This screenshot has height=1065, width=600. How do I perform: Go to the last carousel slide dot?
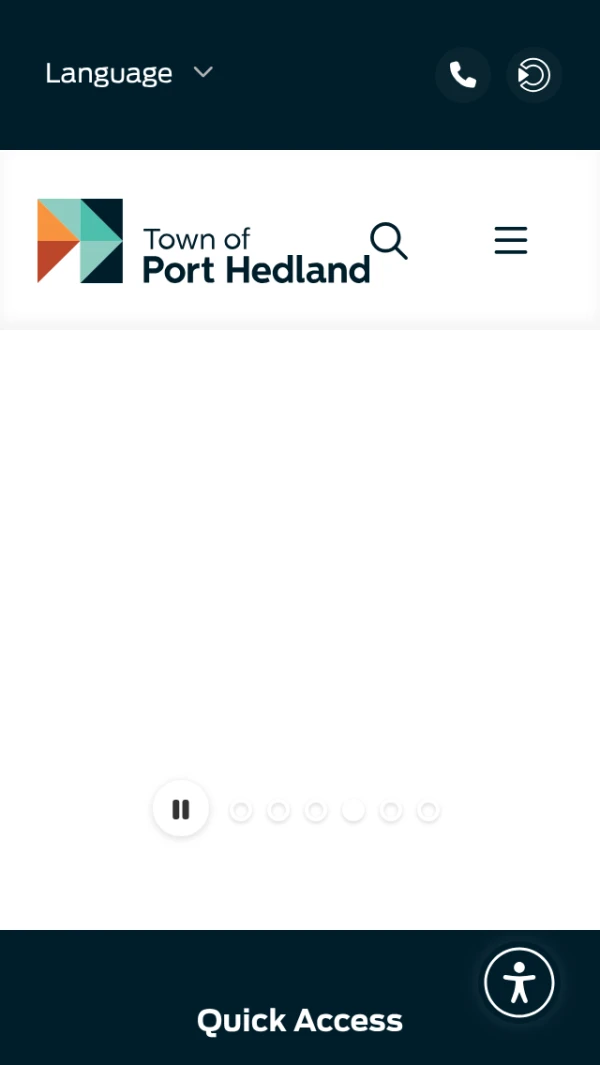pos(428,811)
